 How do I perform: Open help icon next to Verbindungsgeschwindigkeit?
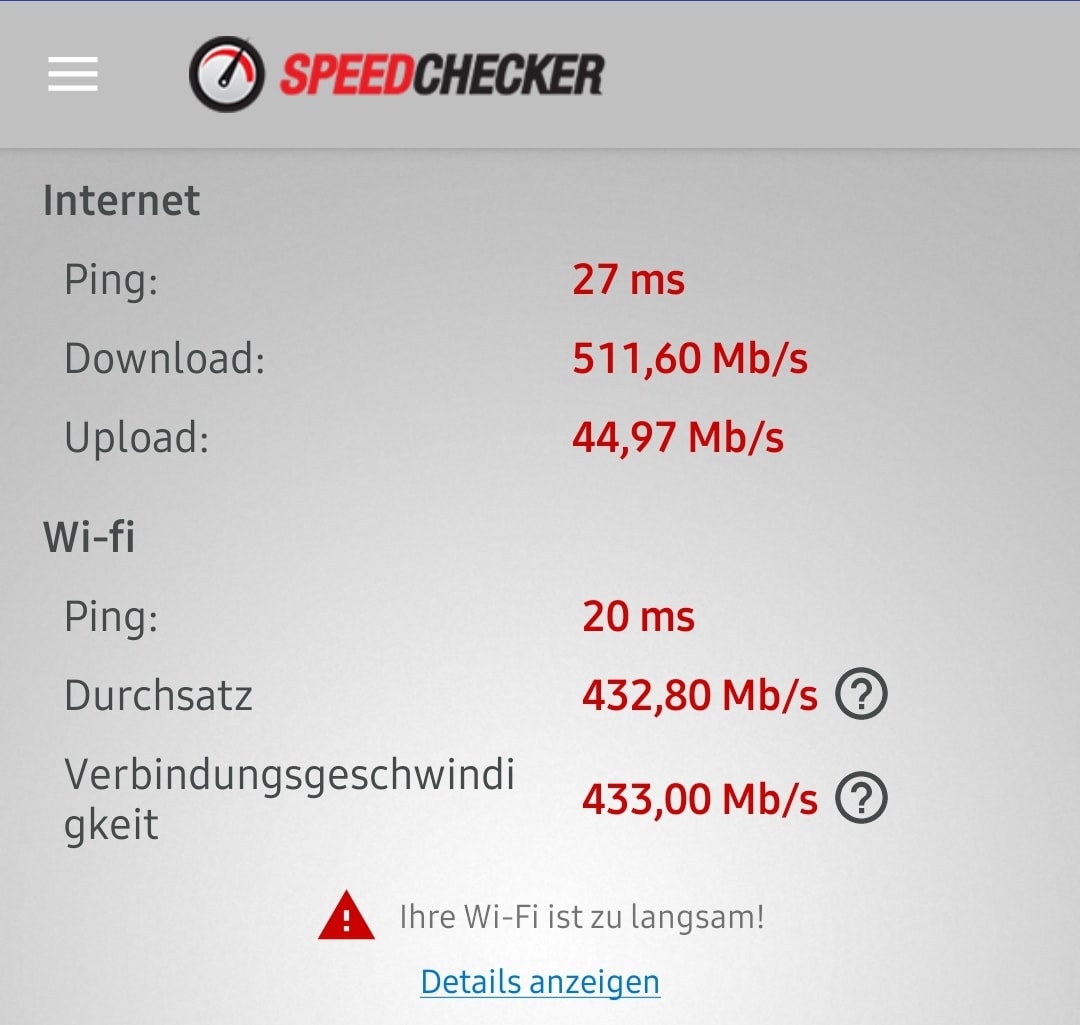click(x=861, y=798)
